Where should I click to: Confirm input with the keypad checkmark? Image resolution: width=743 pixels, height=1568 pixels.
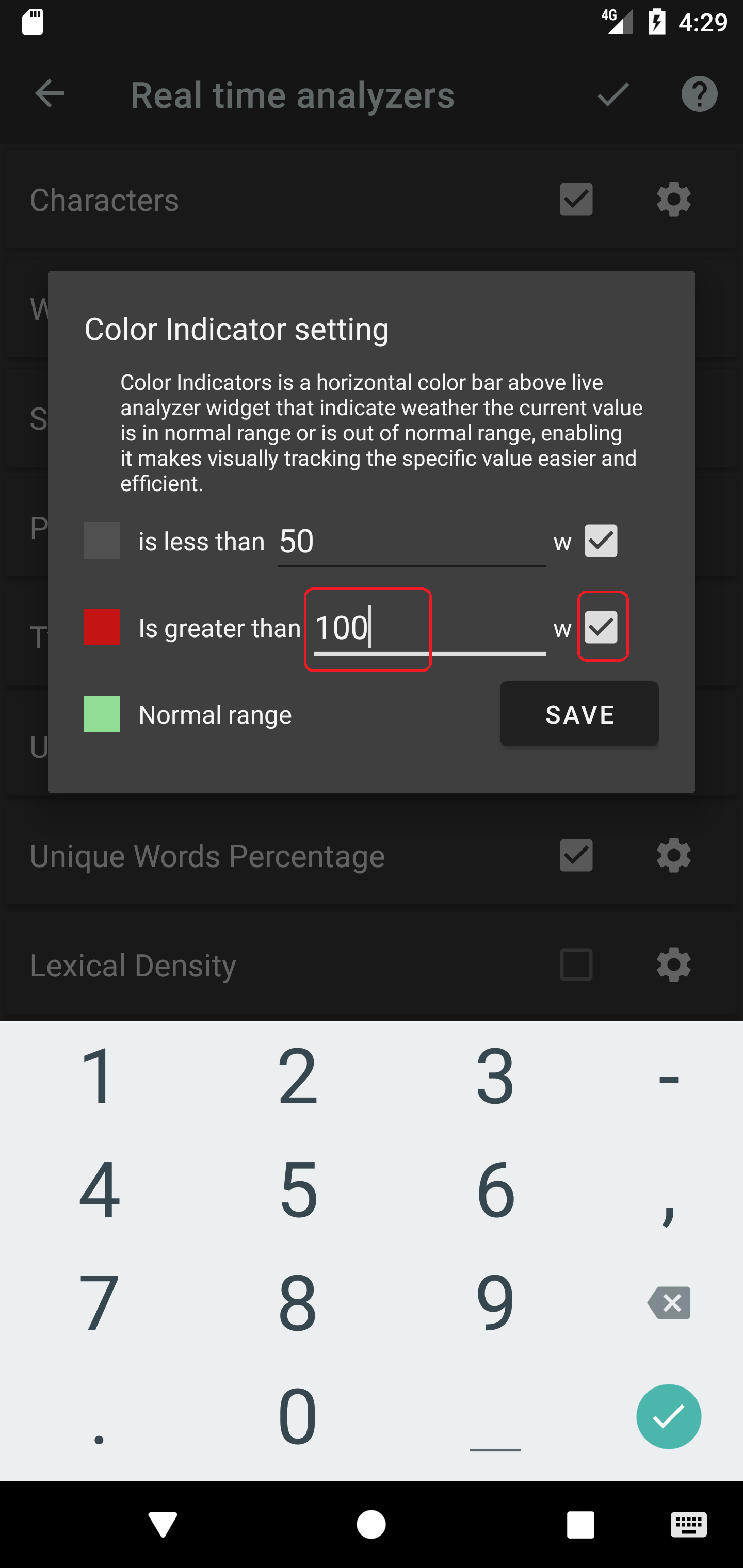tap(669, 1416)
